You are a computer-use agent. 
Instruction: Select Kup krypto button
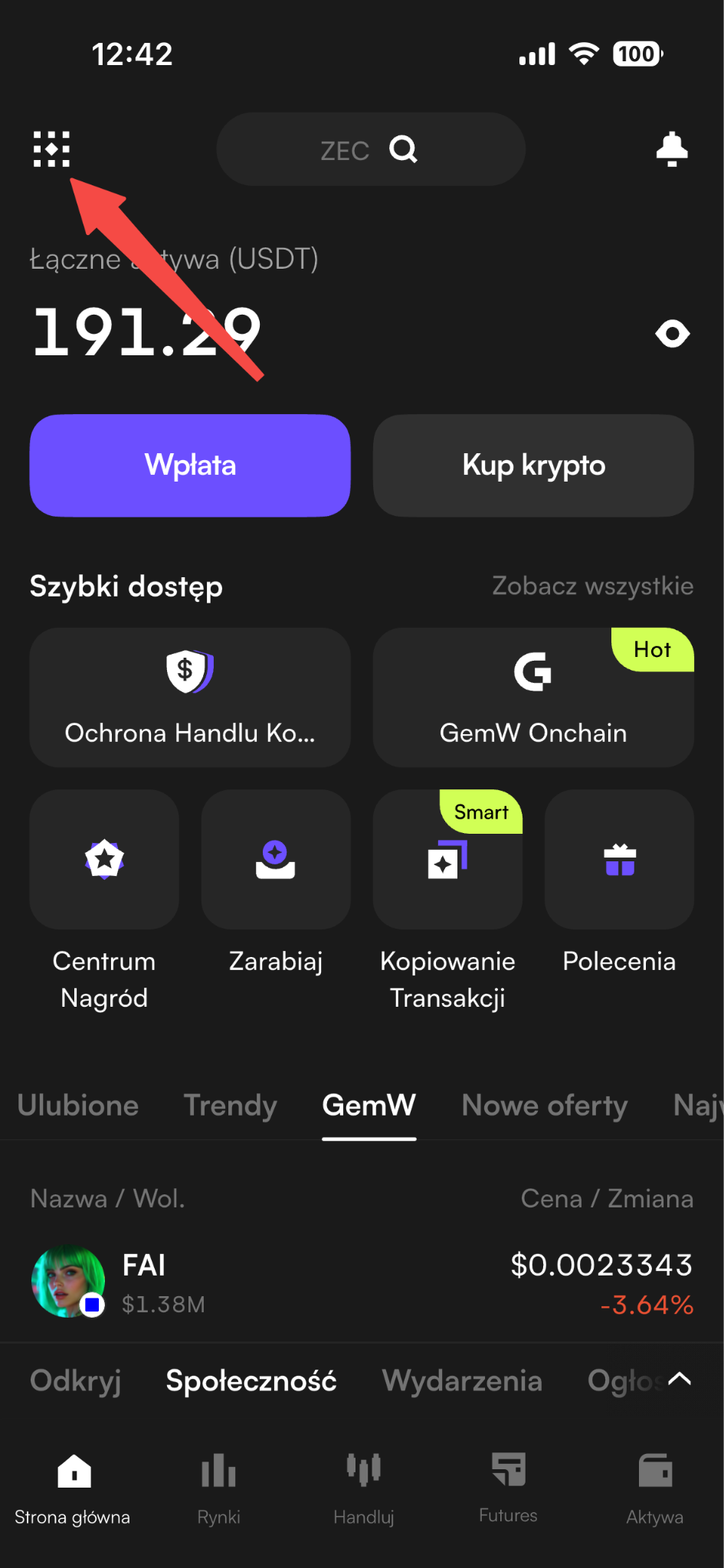coord(533,465)
